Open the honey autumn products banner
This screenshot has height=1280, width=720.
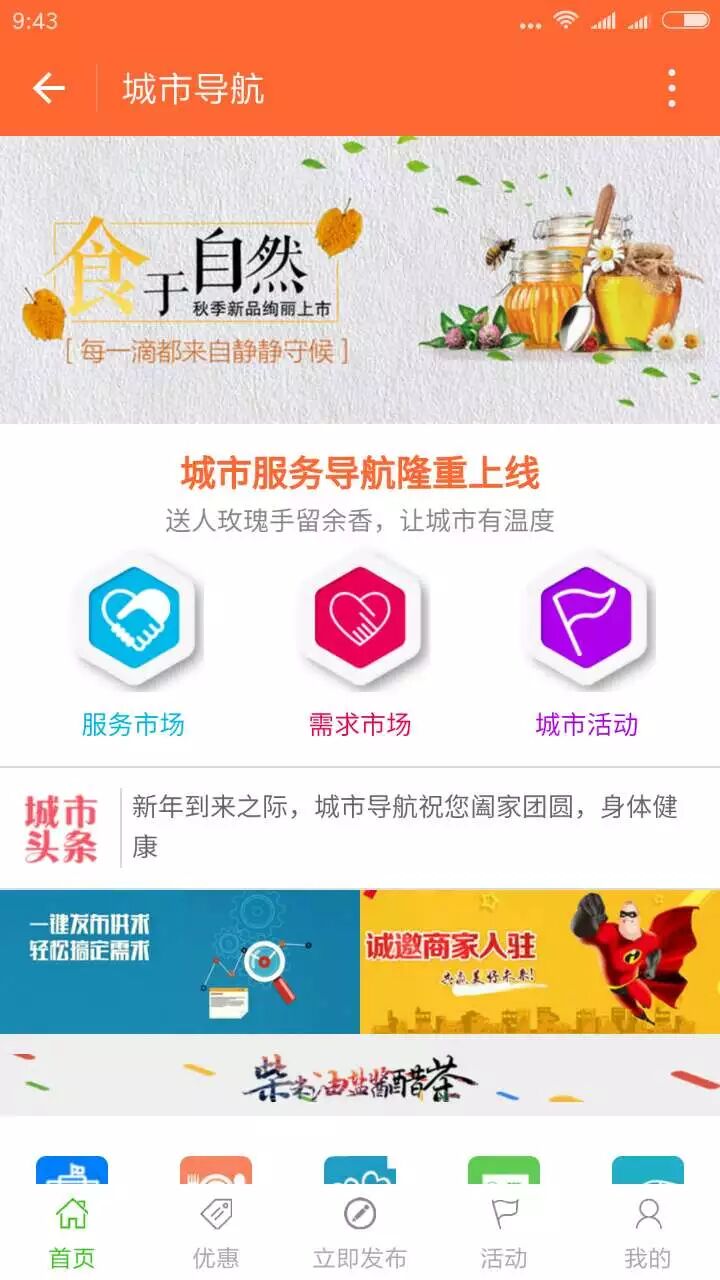tap(360, 280)
